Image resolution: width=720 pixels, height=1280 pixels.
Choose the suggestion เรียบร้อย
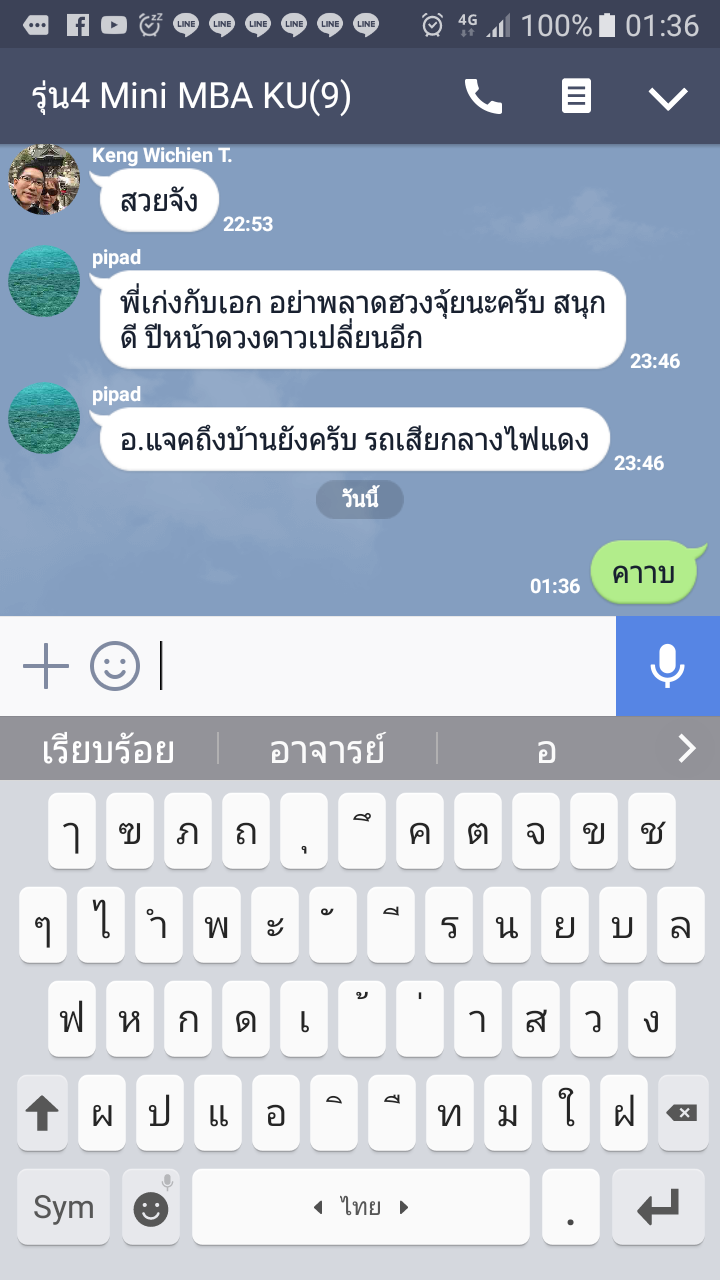(108, 749)
